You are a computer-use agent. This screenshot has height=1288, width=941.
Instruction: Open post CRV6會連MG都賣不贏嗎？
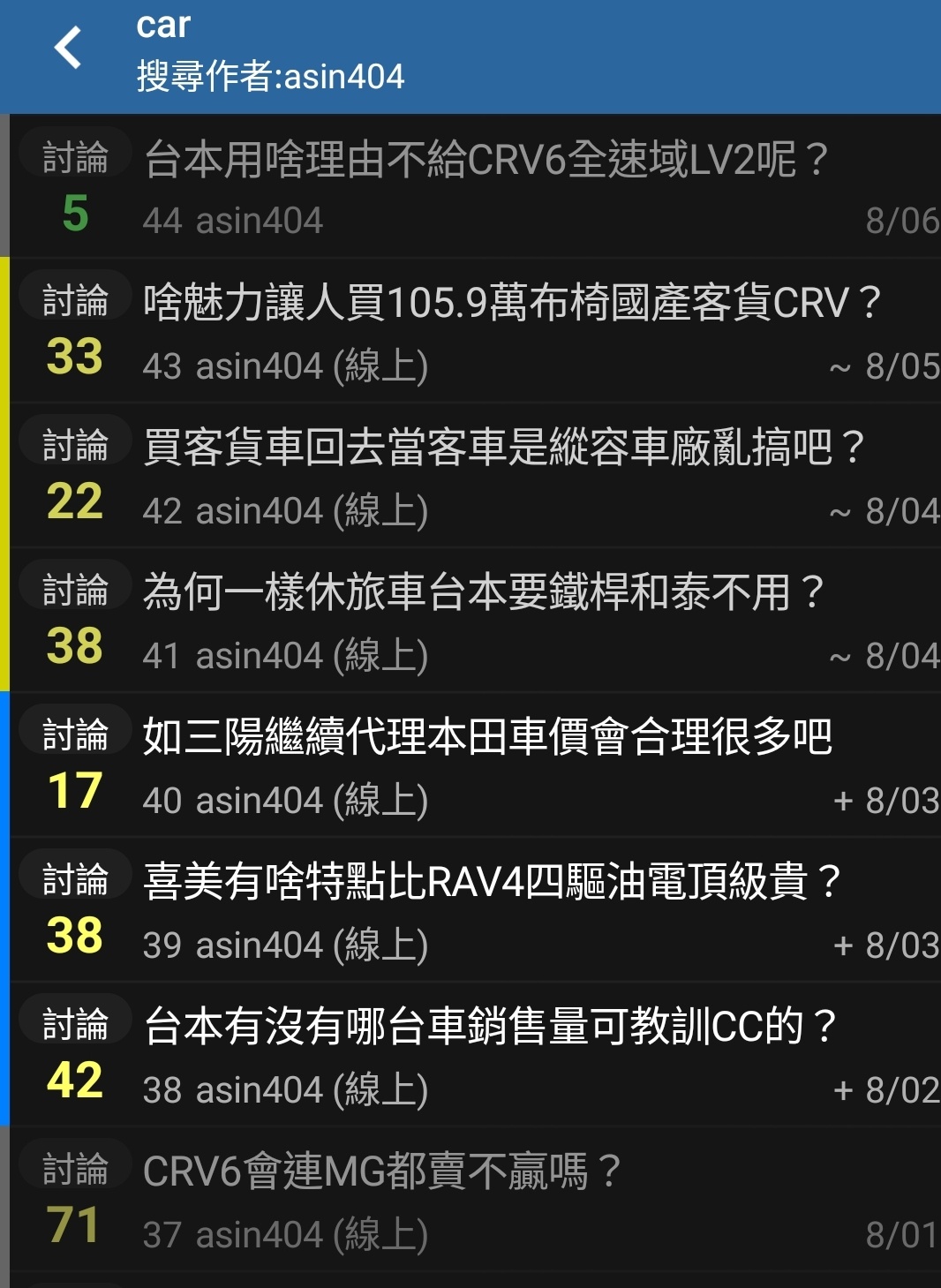(381, 1172)
